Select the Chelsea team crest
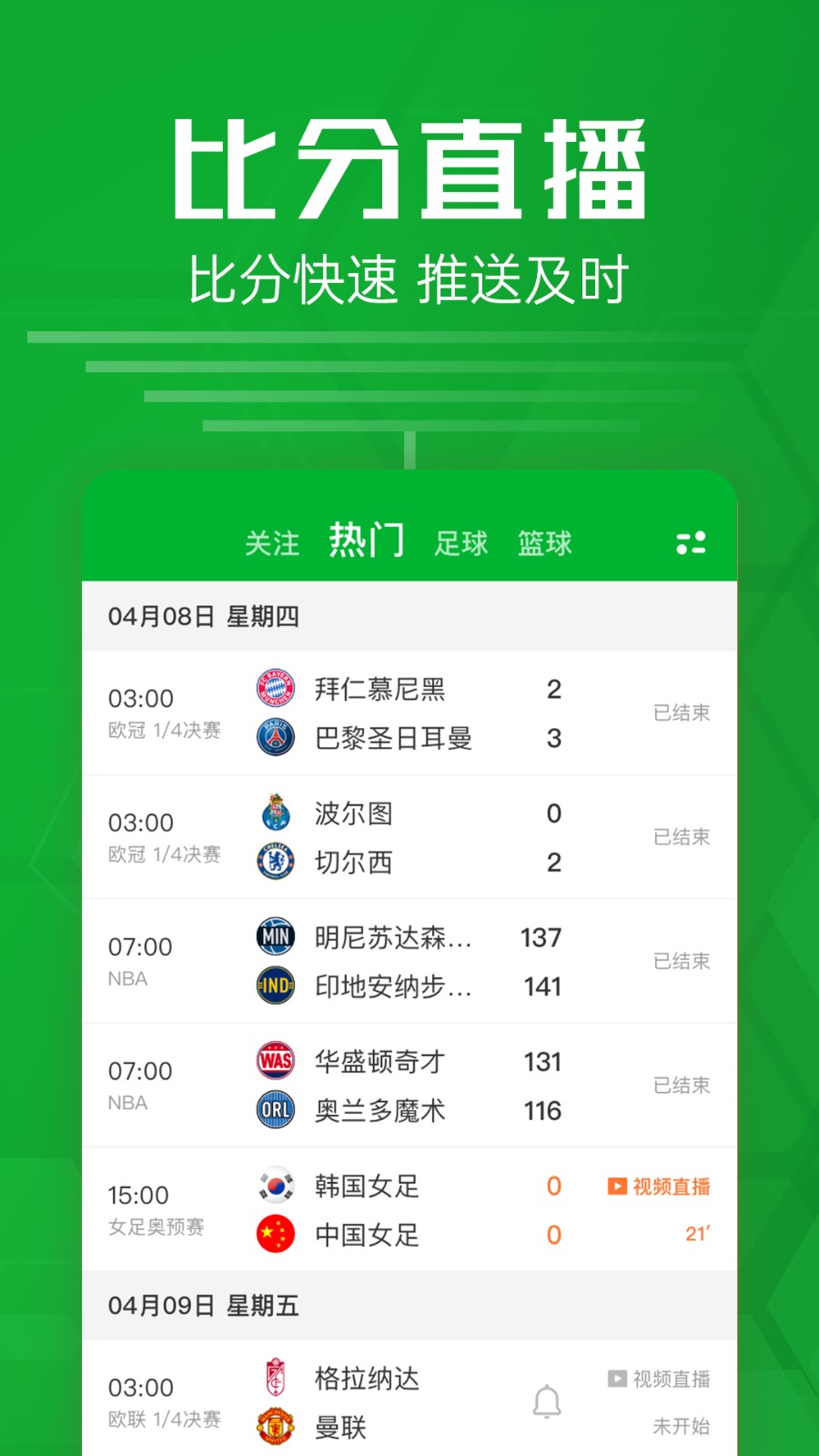Viewport: 819px width, 1456px height. click(275, 863)
